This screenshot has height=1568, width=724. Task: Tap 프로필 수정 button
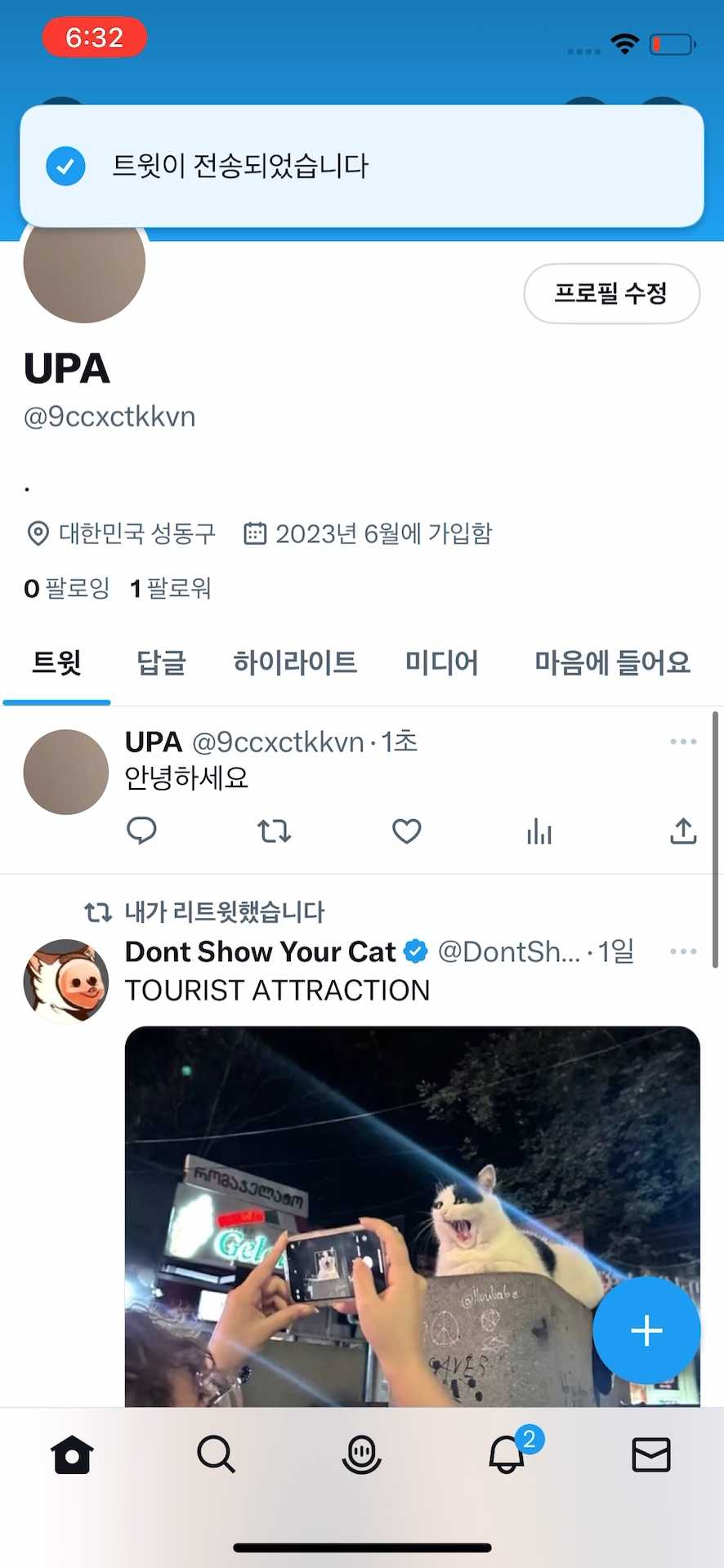[x=611, y=293]
